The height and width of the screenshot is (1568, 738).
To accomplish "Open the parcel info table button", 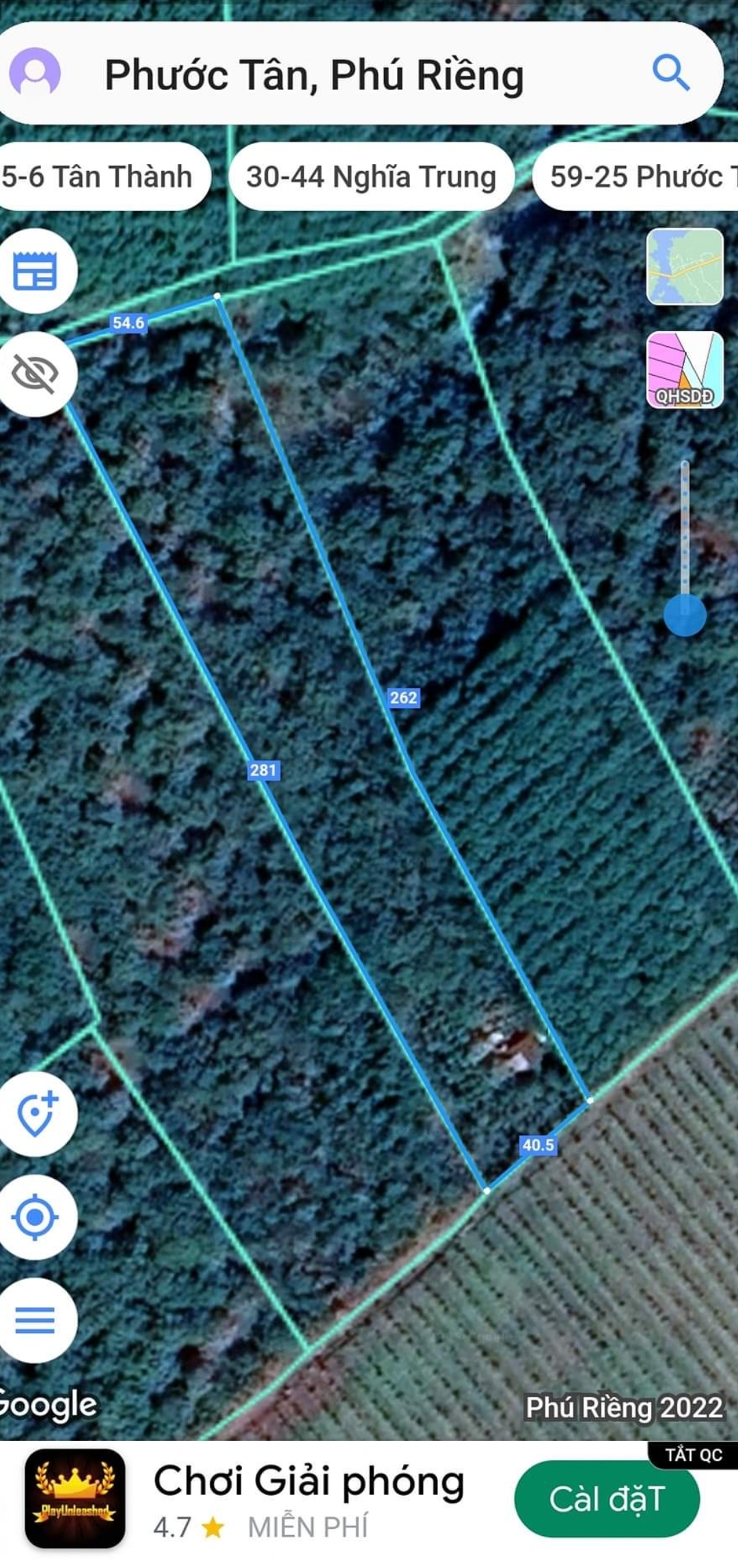I will pos(36,271).
